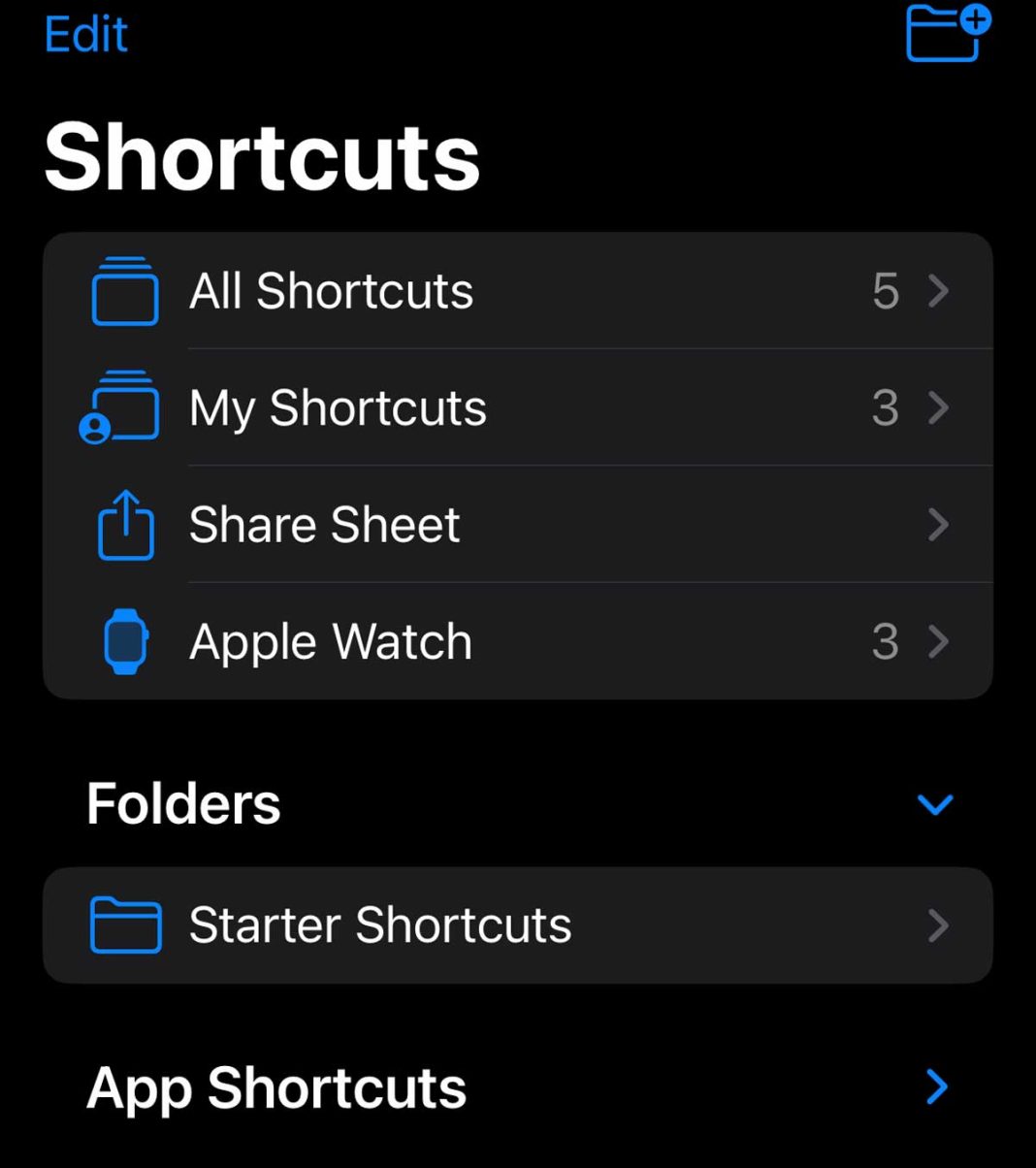Tap Edit to rearrange shortcuts
Screen dimensions: 1036x1168
(x=85, y=35)
